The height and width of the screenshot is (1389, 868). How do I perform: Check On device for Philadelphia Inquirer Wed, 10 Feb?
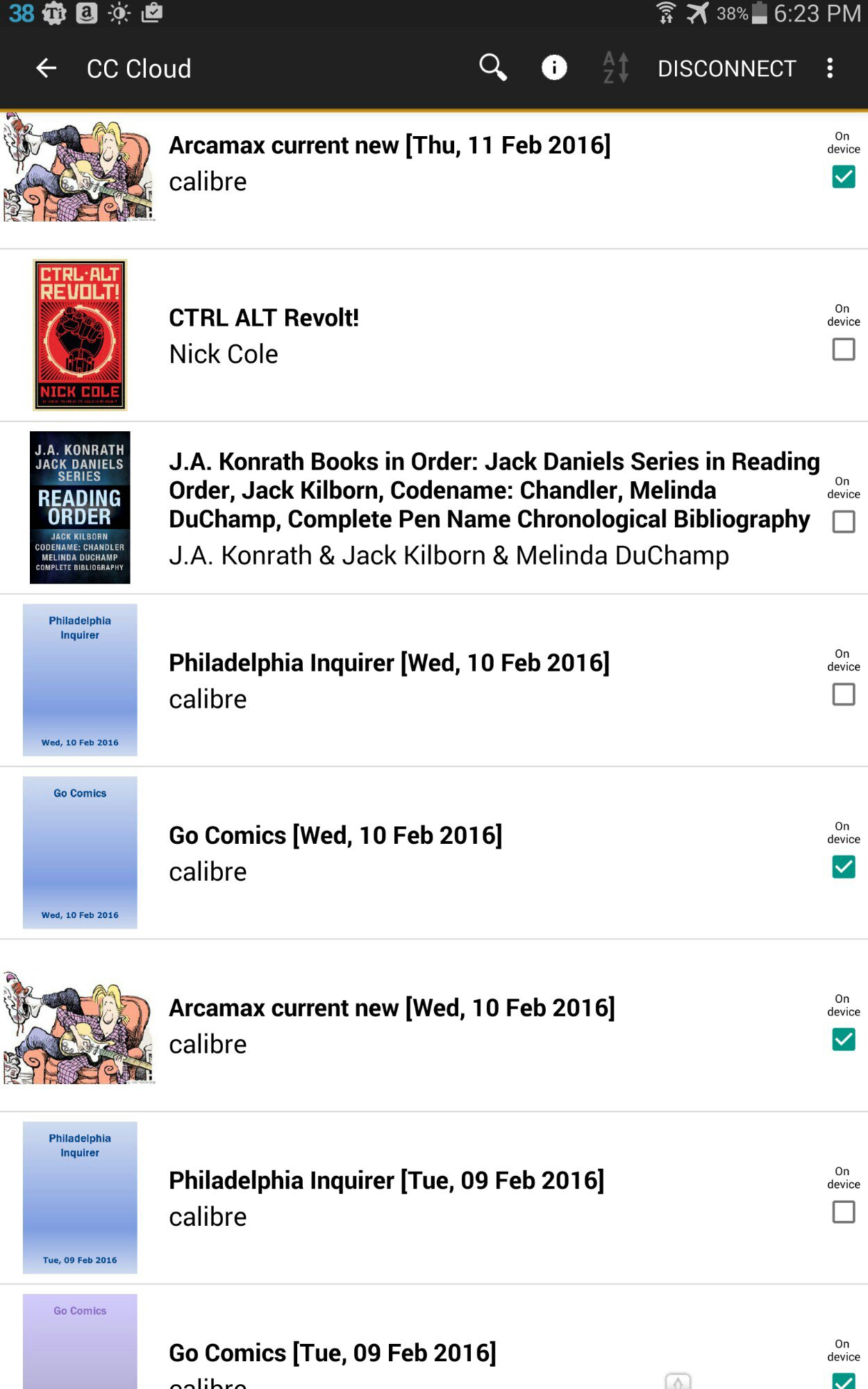(x=843, y=694)
